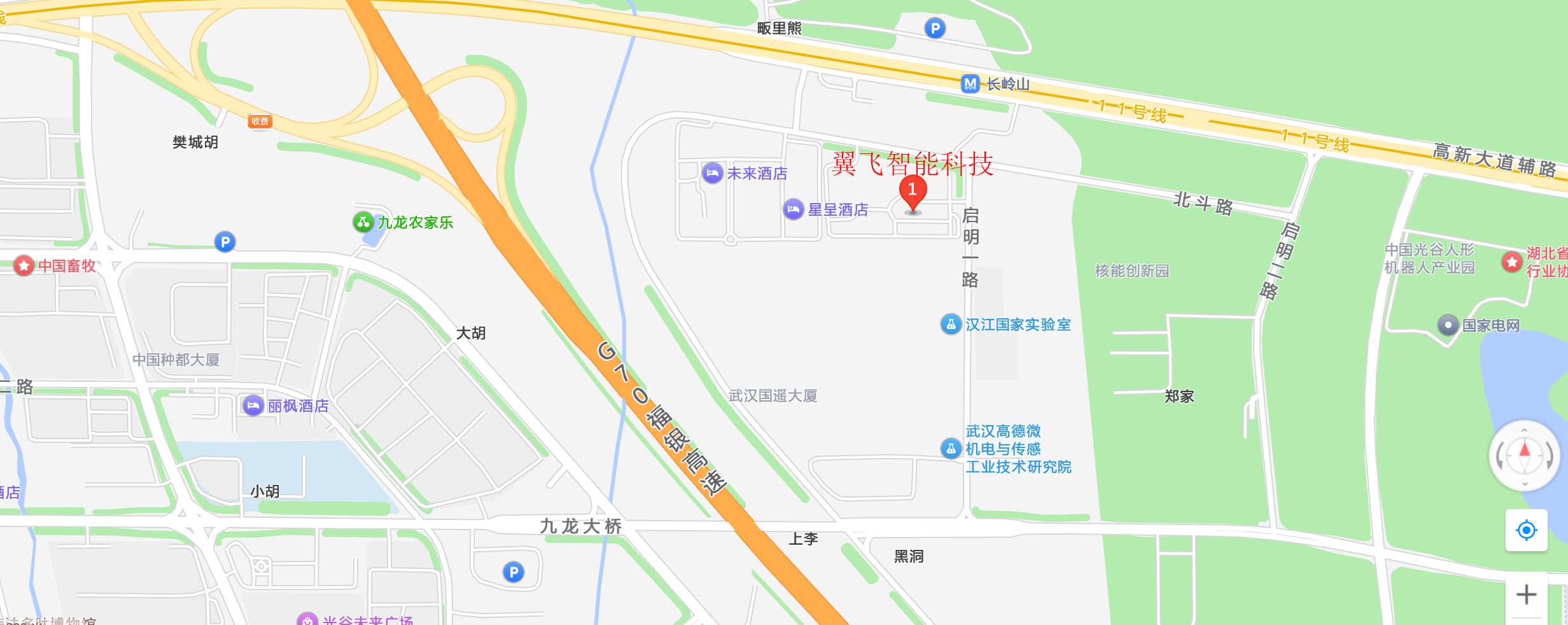1568x625 pixels.
Task: Select the 长岭山 metro station
Action: click(970, 84)
